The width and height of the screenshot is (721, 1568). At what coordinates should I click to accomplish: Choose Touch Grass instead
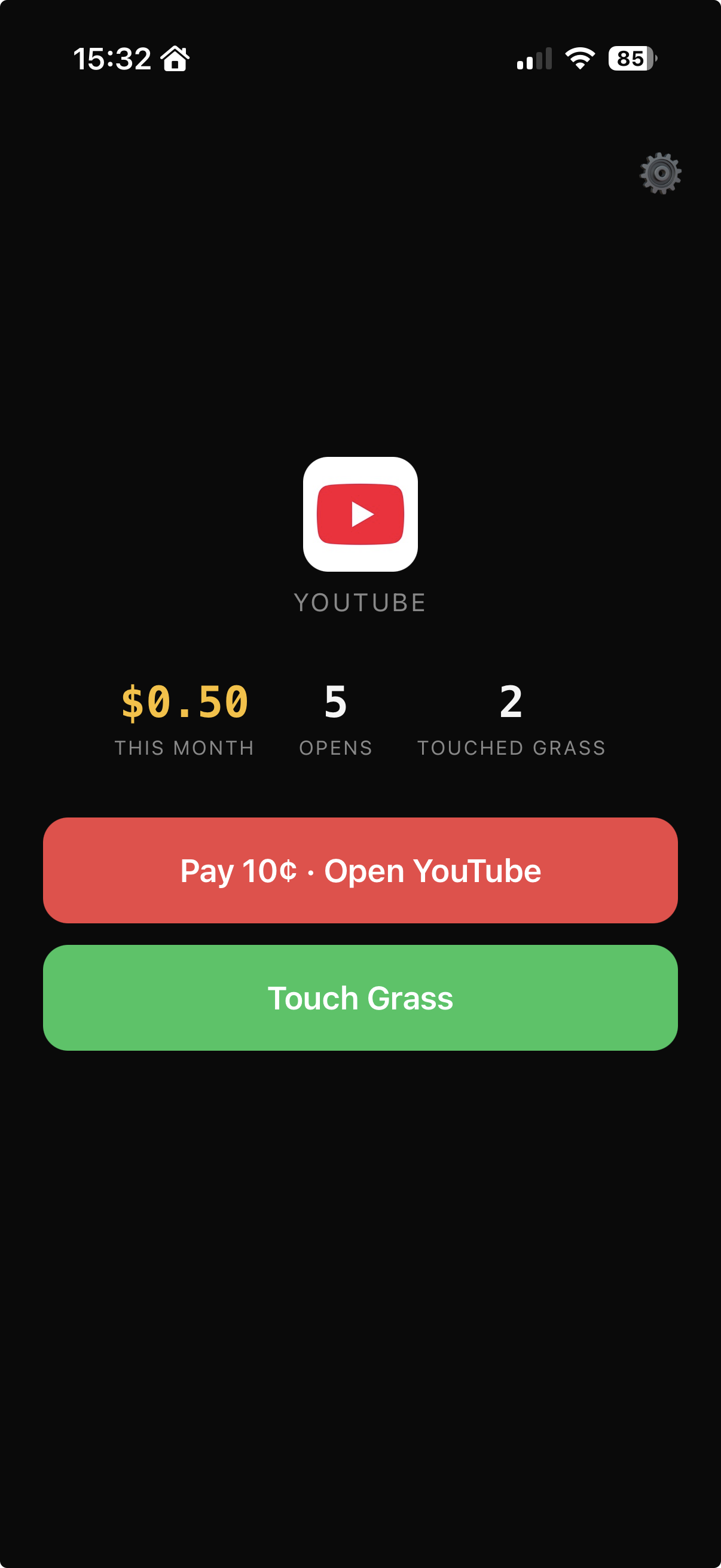click(x=360, y=997)
